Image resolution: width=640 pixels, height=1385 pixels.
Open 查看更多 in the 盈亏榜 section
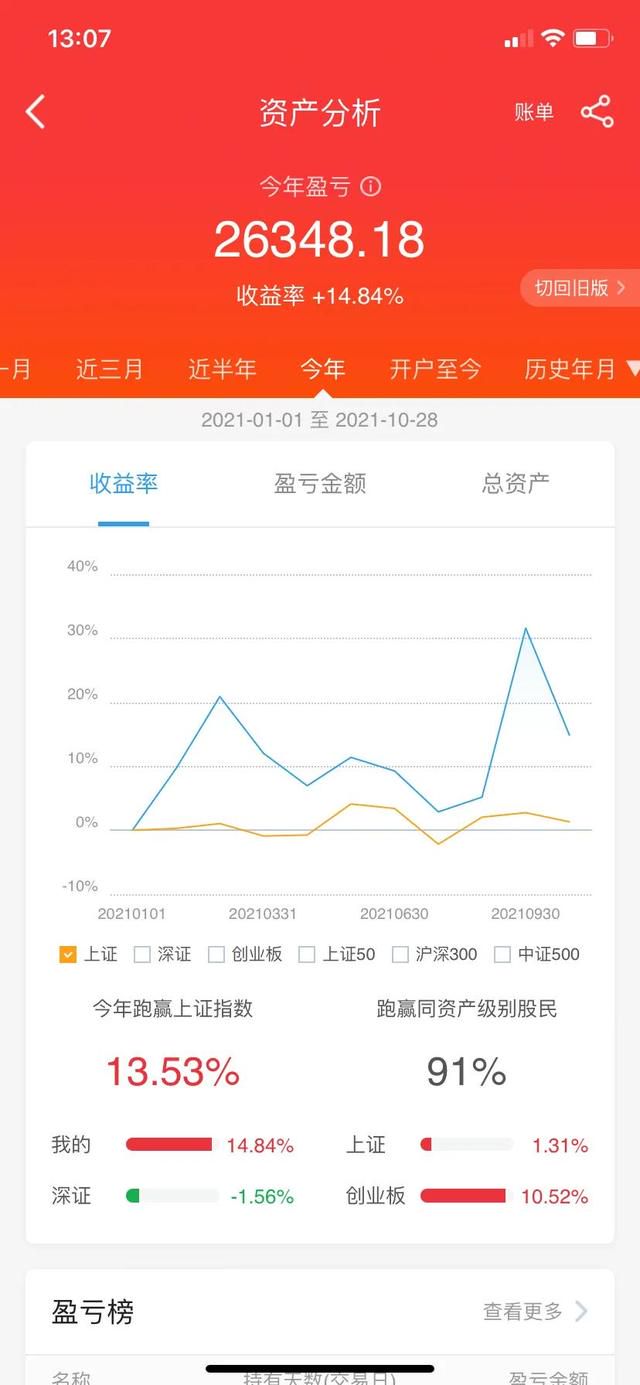pyautogui.click(x=536, y=1311)
